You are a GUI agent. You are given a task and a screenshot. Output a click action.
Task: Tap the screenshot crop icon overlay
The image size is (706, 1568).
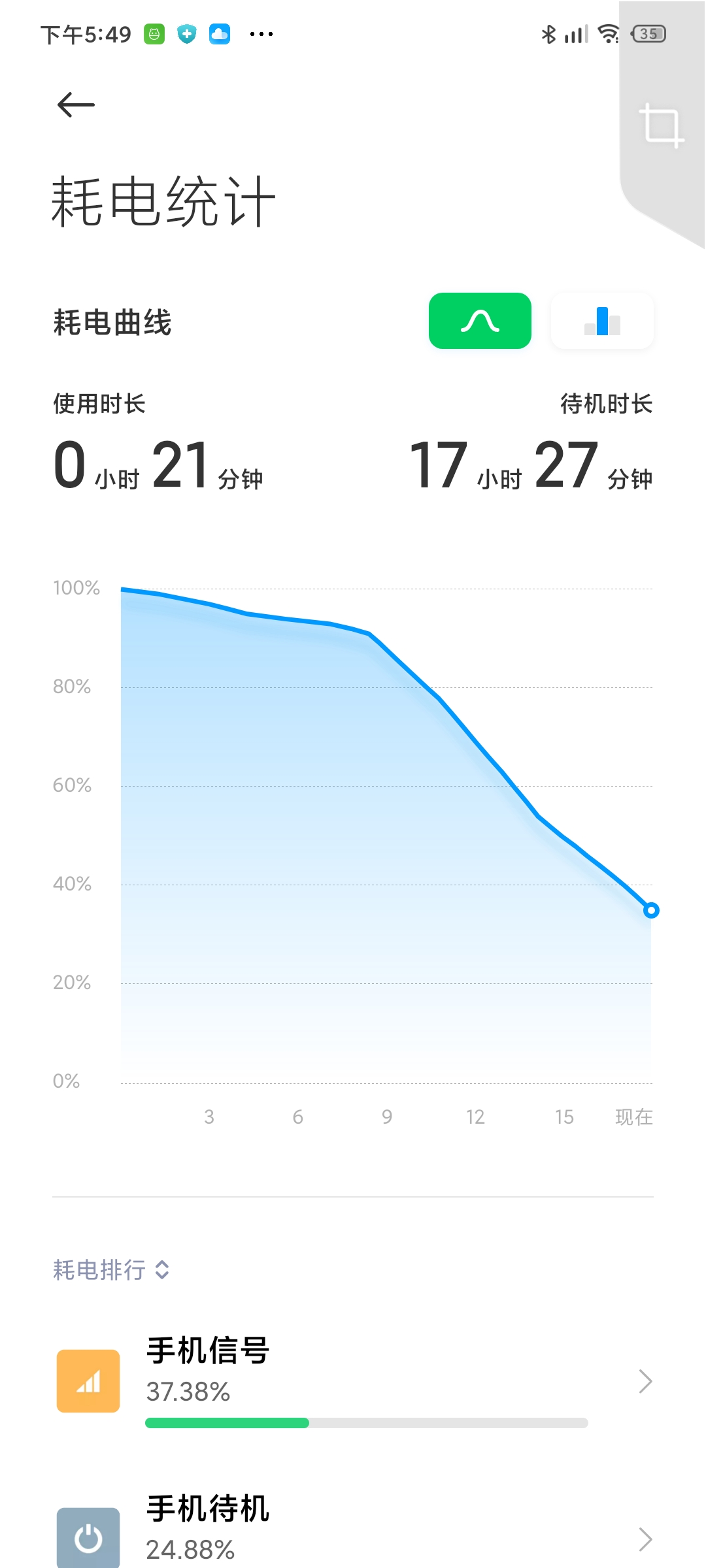(662, 125)
